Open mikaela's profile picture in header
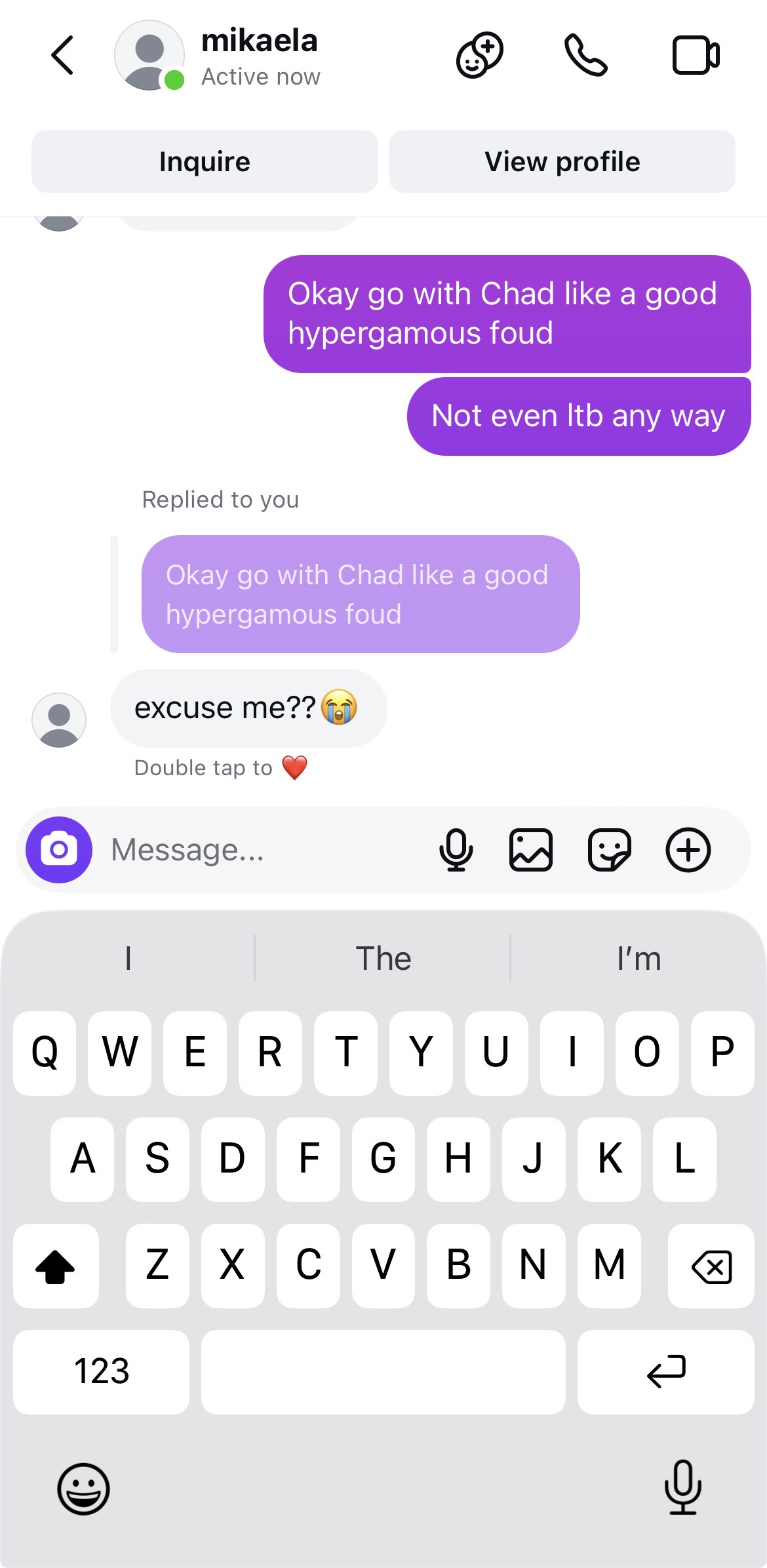Image resolution: width=767 pixels, height=1568 pixels. [x=149, y=56]
